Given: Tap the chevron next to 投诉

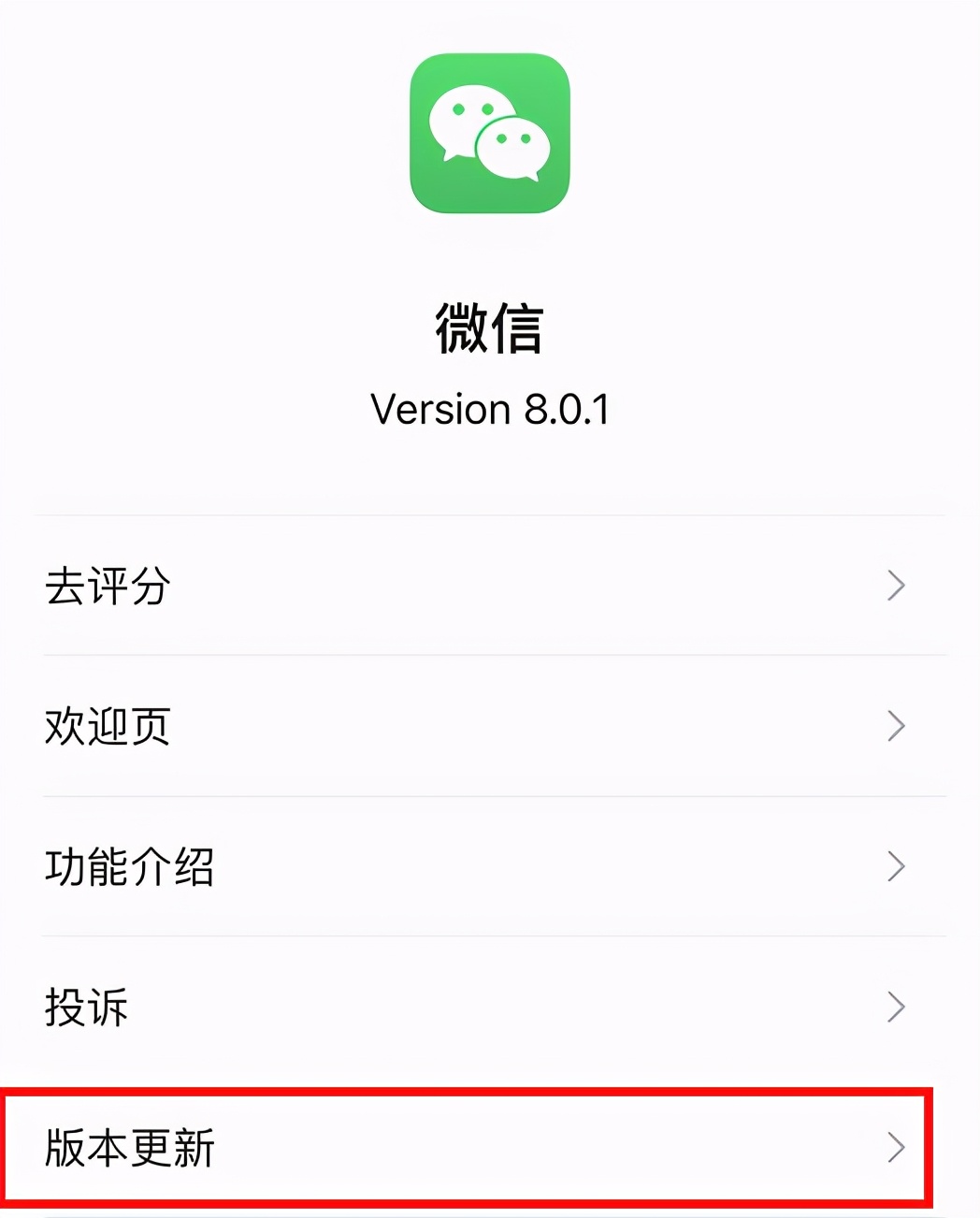Looking at the screenshot, I should click(897, 1008).
